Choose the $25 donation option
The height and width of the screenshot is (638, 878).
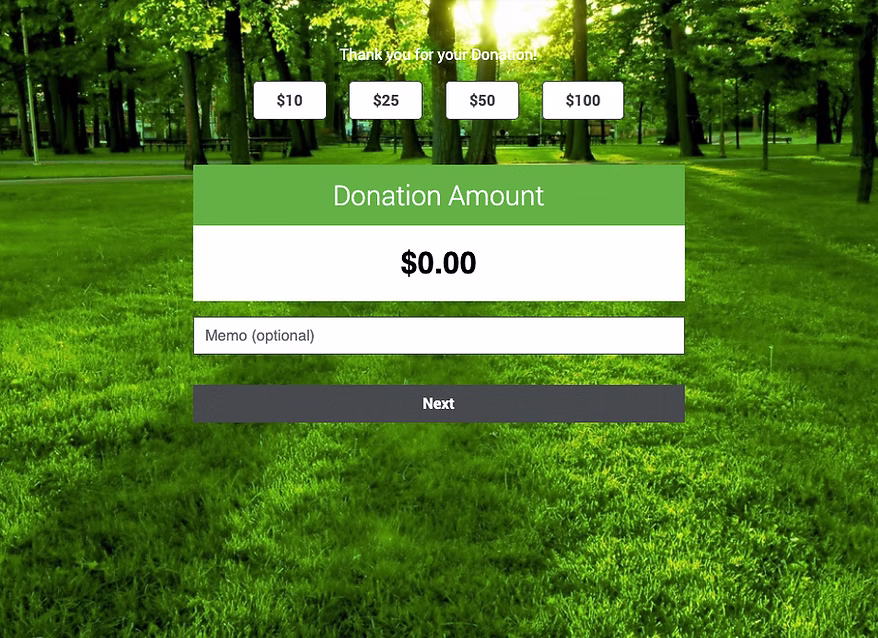pos(385,100)
